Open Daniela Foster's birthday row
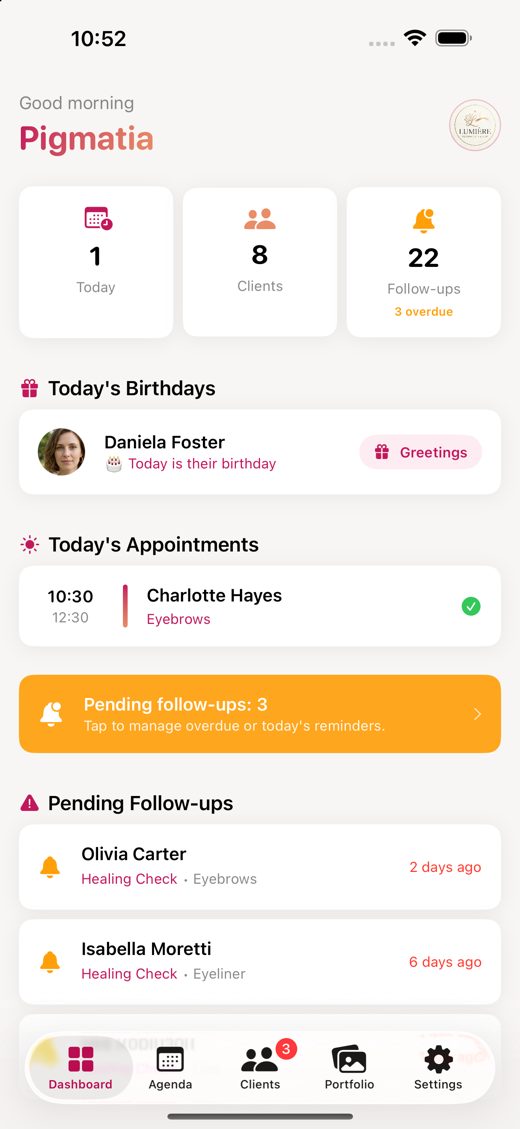Image resolution: width=520 pixels, height=1129 pixels. click(x=260, y=452)
